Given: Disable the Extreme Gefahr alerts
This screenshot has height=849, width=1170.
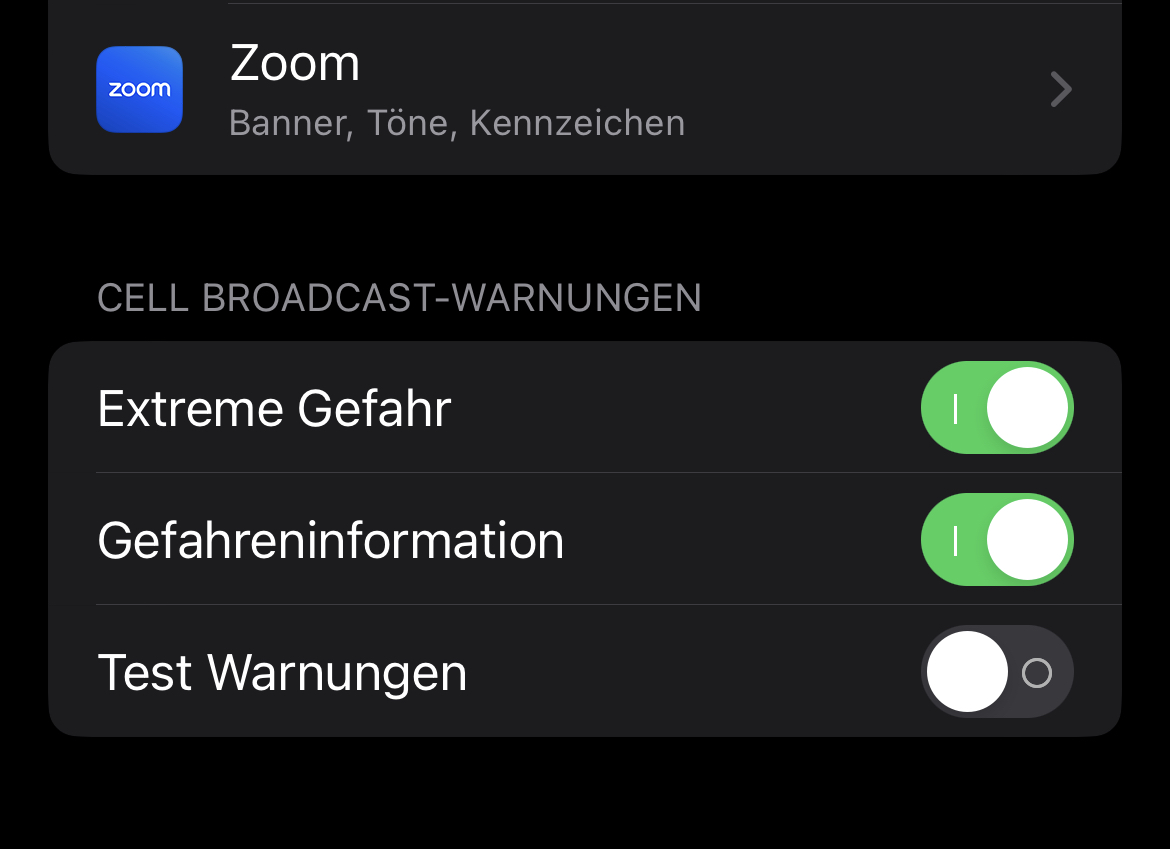Looking at the screenshot, I should click(x=996, y=408).
